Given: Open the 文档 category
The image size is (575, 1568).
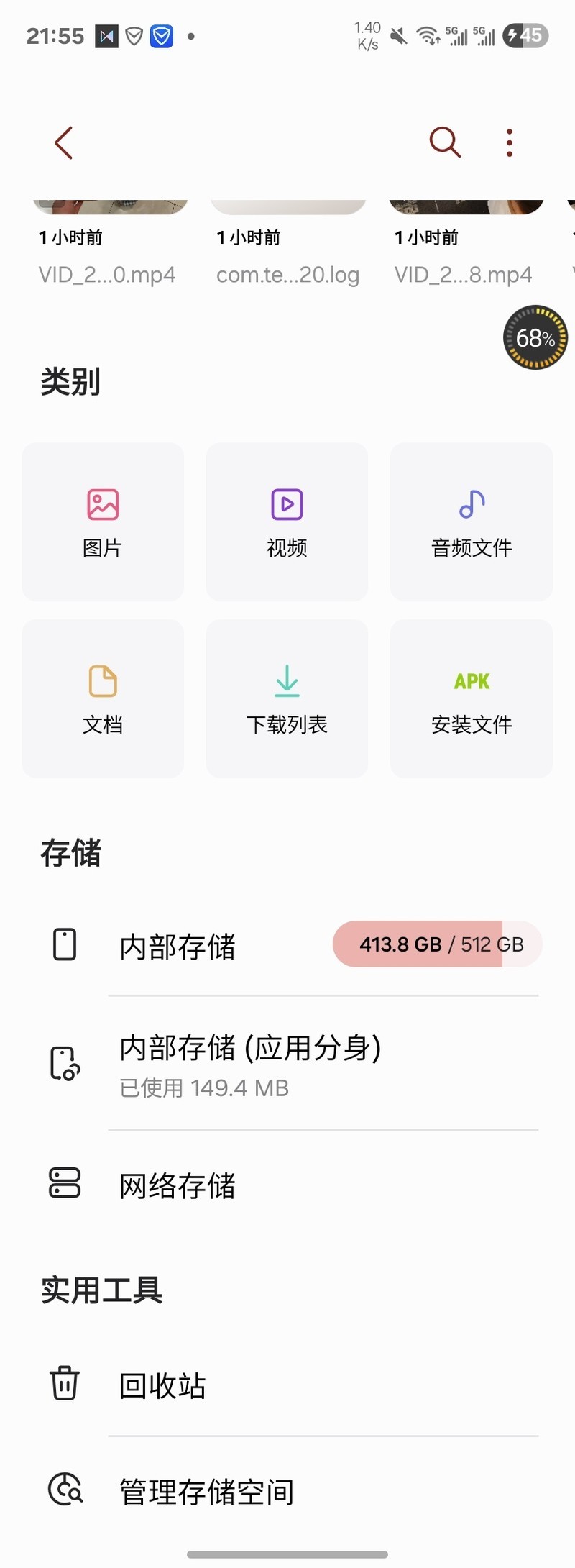Looking at the screenshot, I should [x=103, y=698].
